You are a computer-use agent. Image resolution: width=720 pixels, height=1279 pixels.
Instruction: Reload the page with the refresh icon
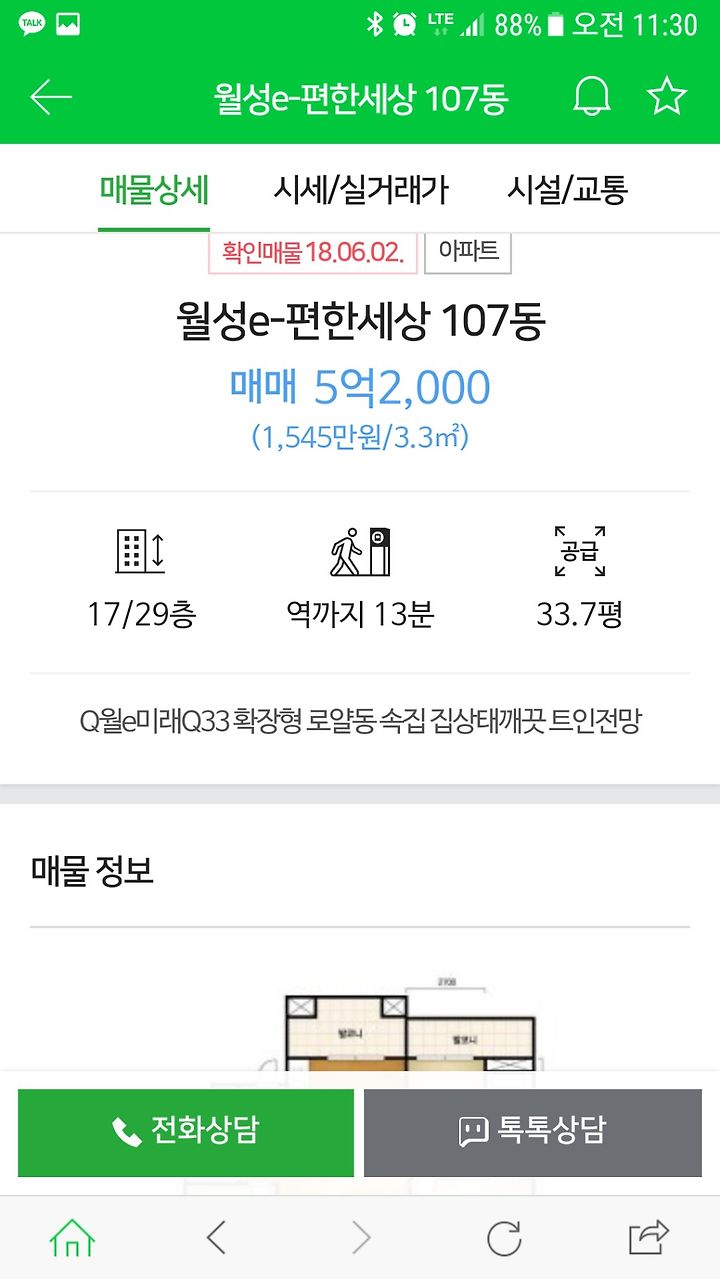click(504, 1239)
